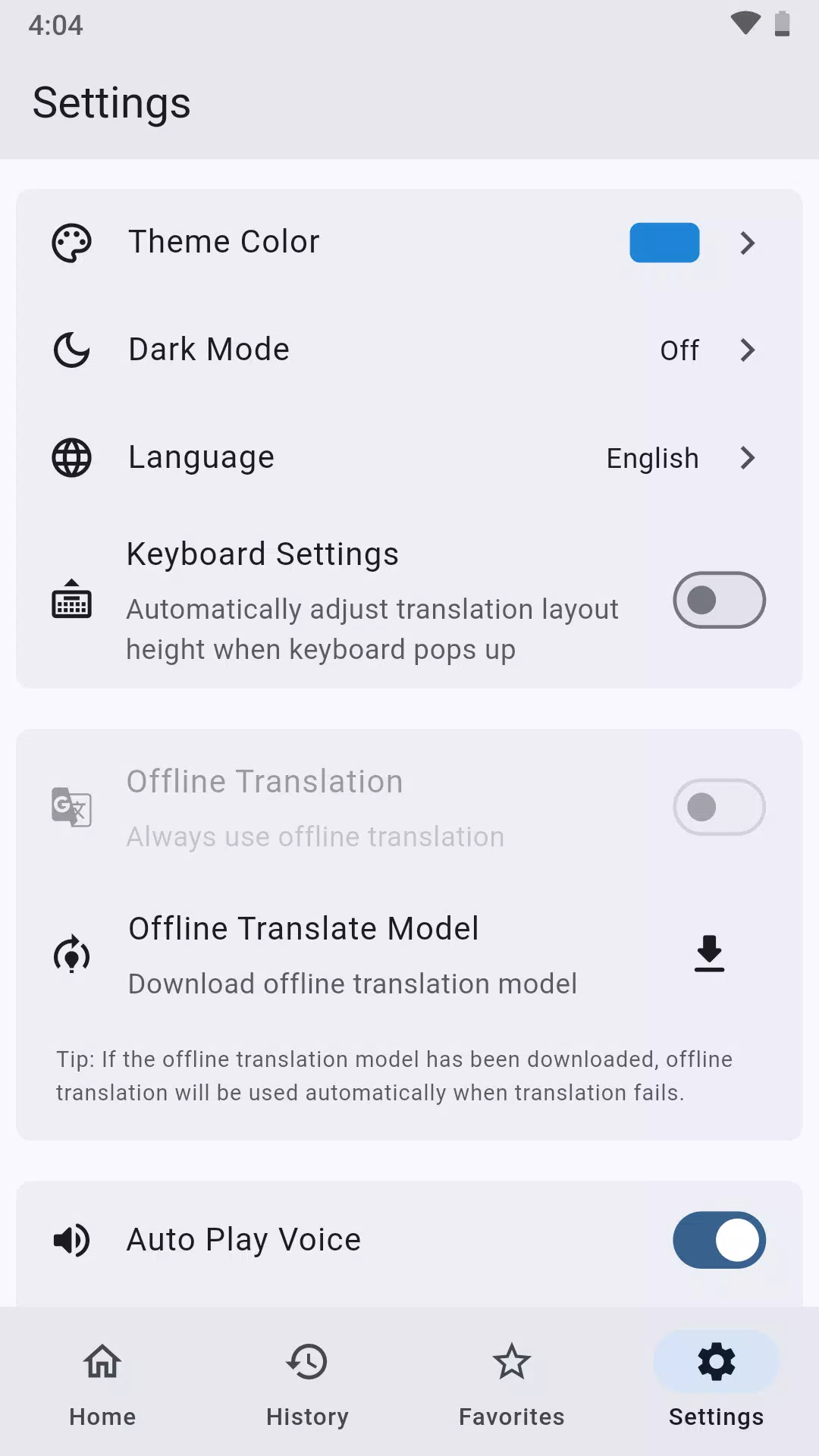
Task: Click the blue theme color swatch
Action: [x=664, y=243]
